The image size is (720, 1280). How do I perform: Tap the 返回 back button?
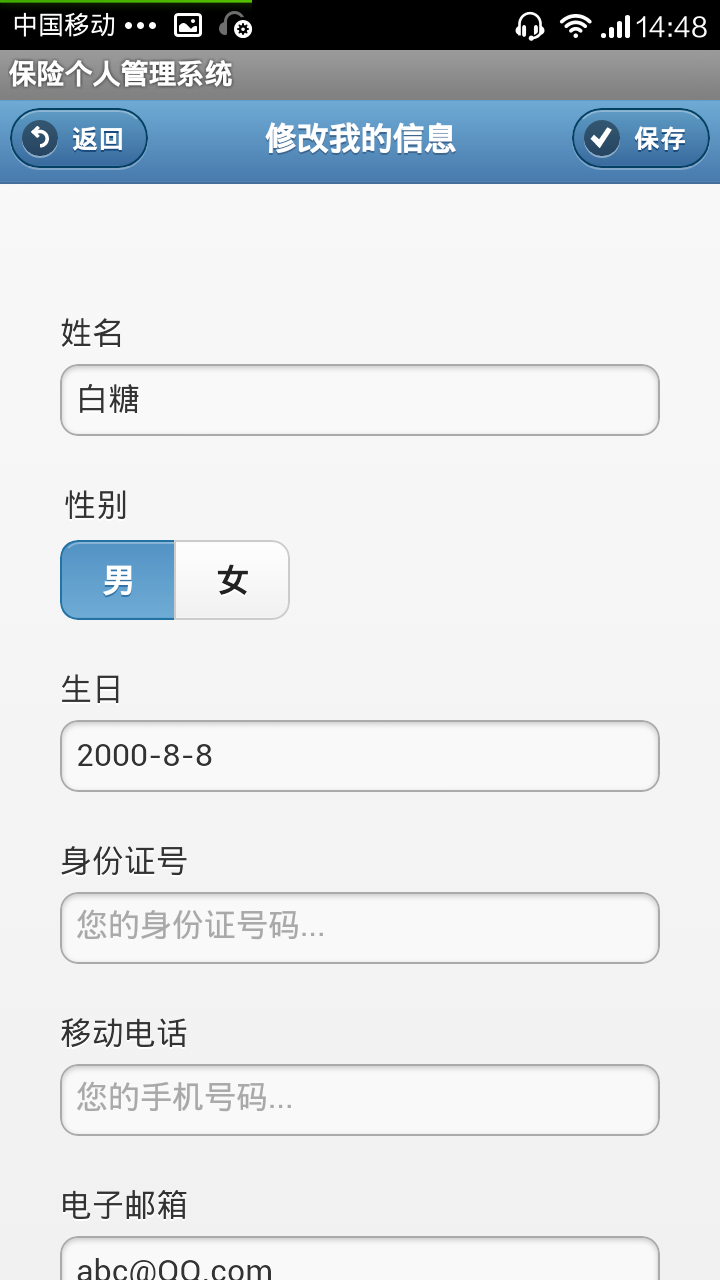click(x=79, y=138)
